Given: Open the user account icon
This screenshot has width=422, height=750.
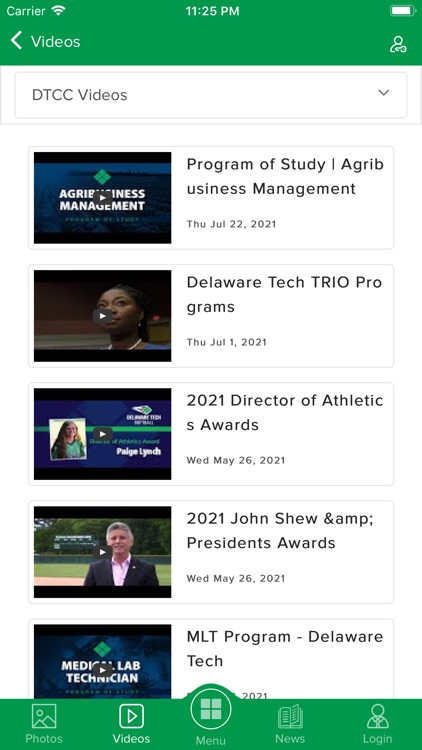Looking at the screenshot, I should (398, 44).
